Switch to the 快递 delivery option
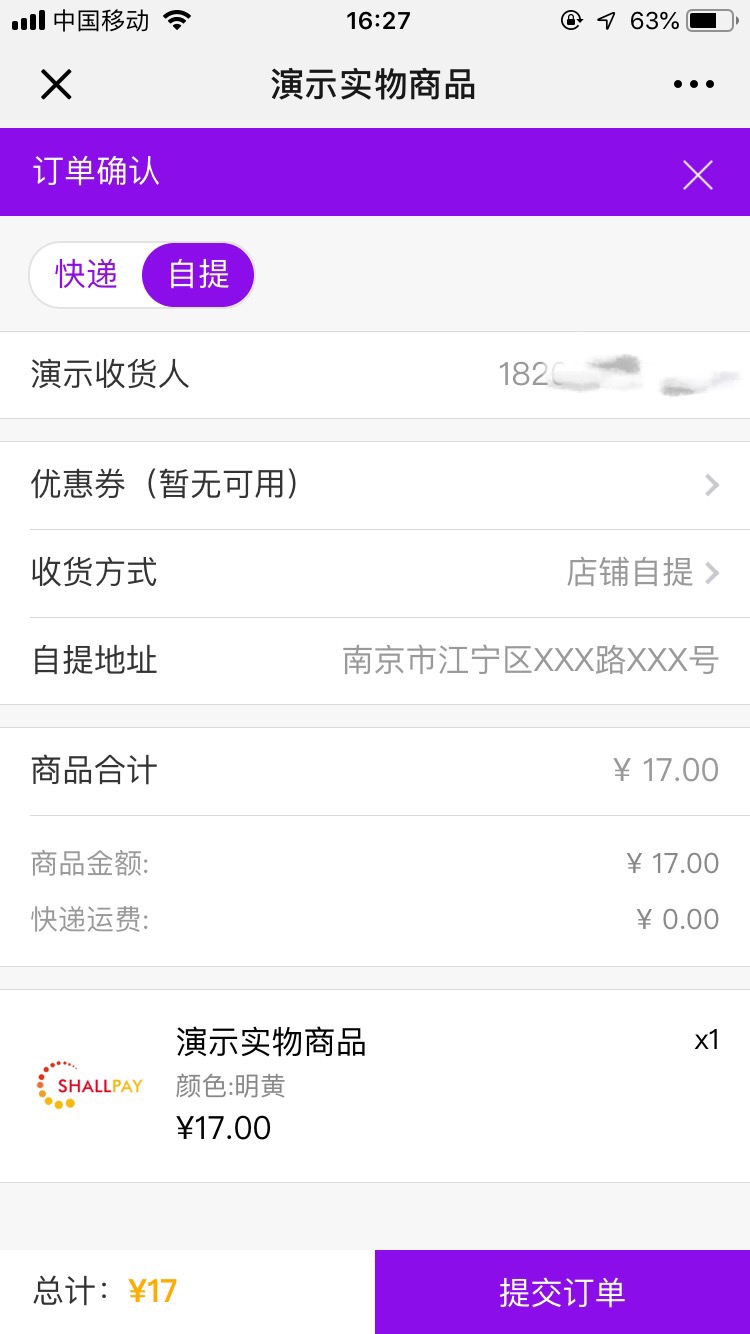 tap(87, 274)
